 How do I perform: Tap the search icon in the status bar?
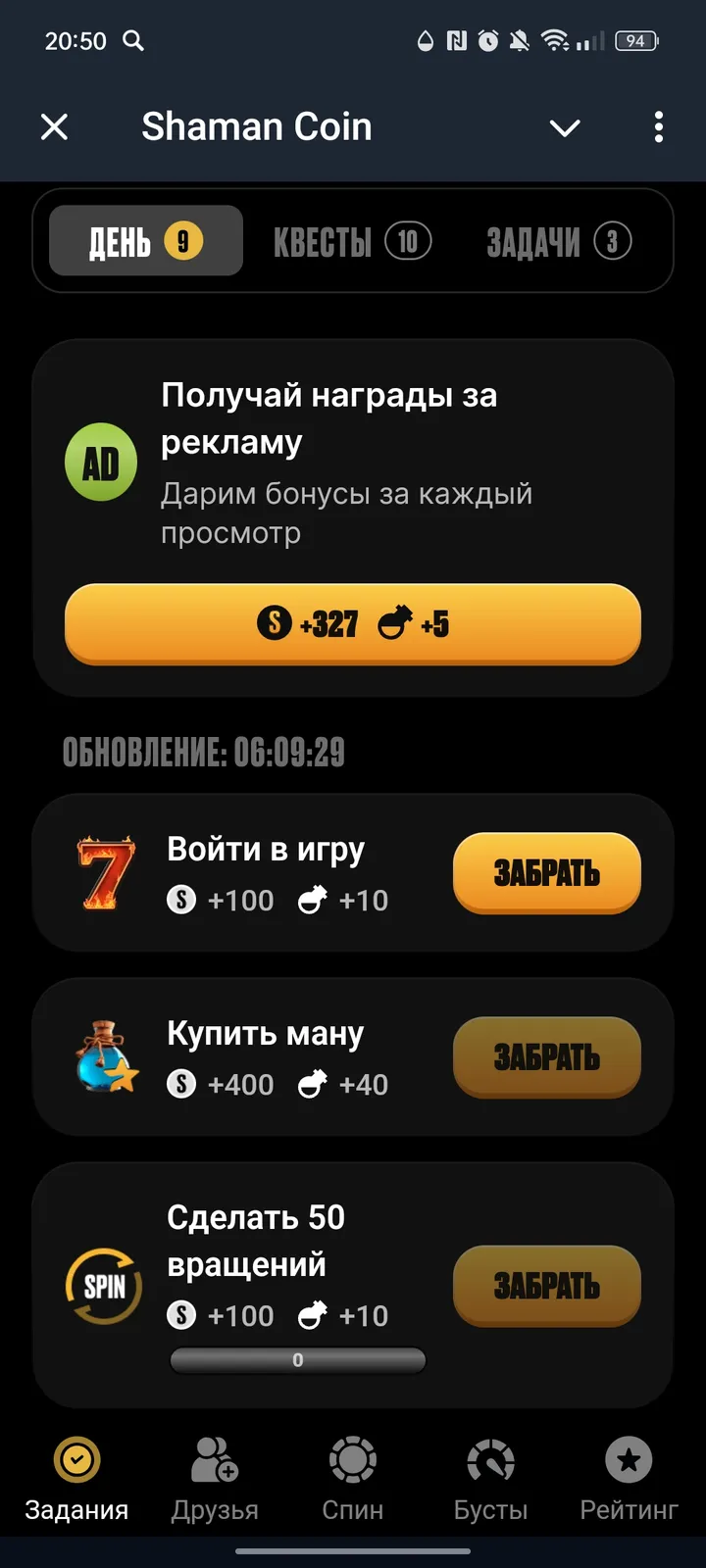132,41
